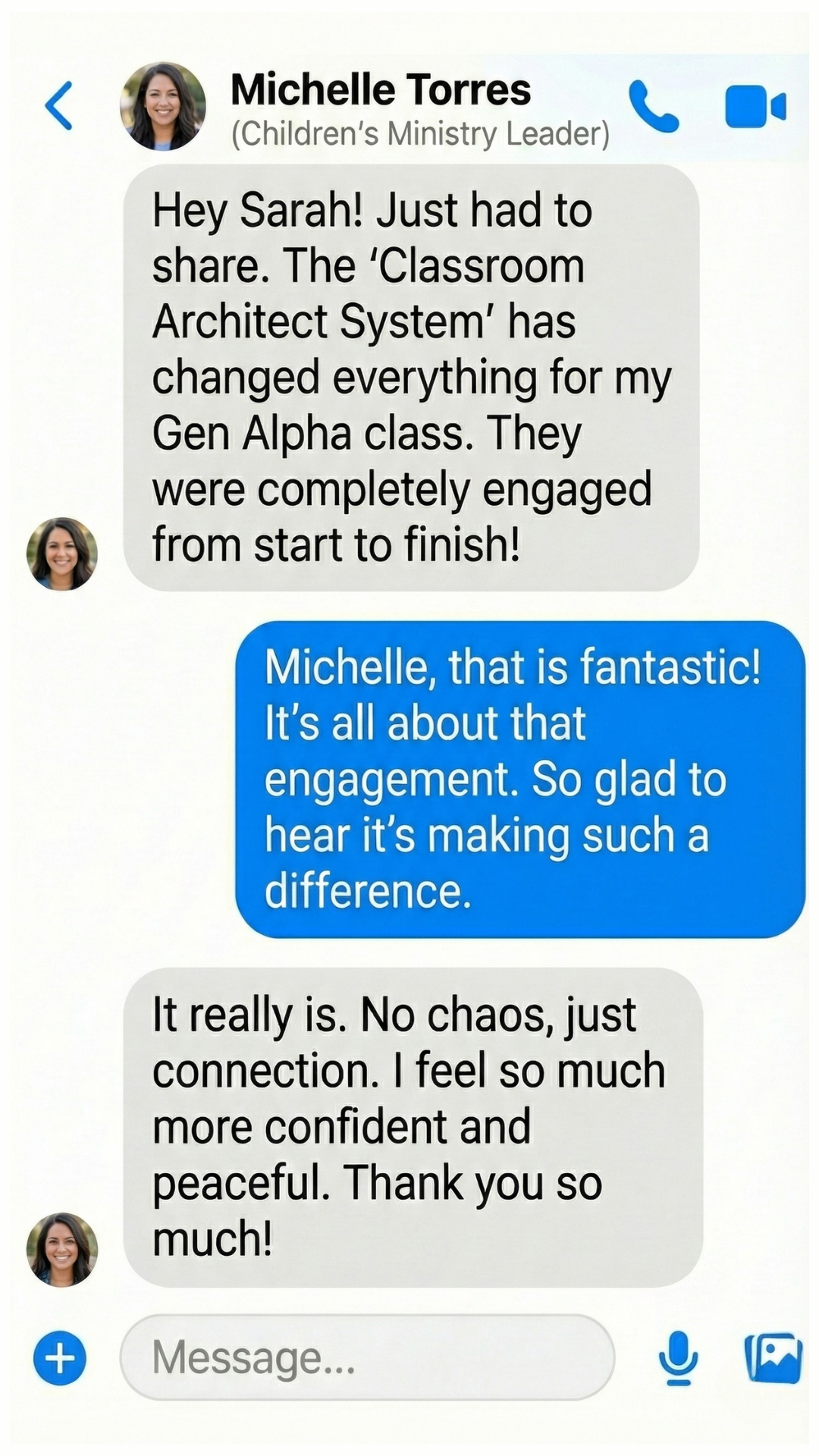Open the plus attachment menu
Viewport: 819px width, 1456px height.
coord(60,1357)
